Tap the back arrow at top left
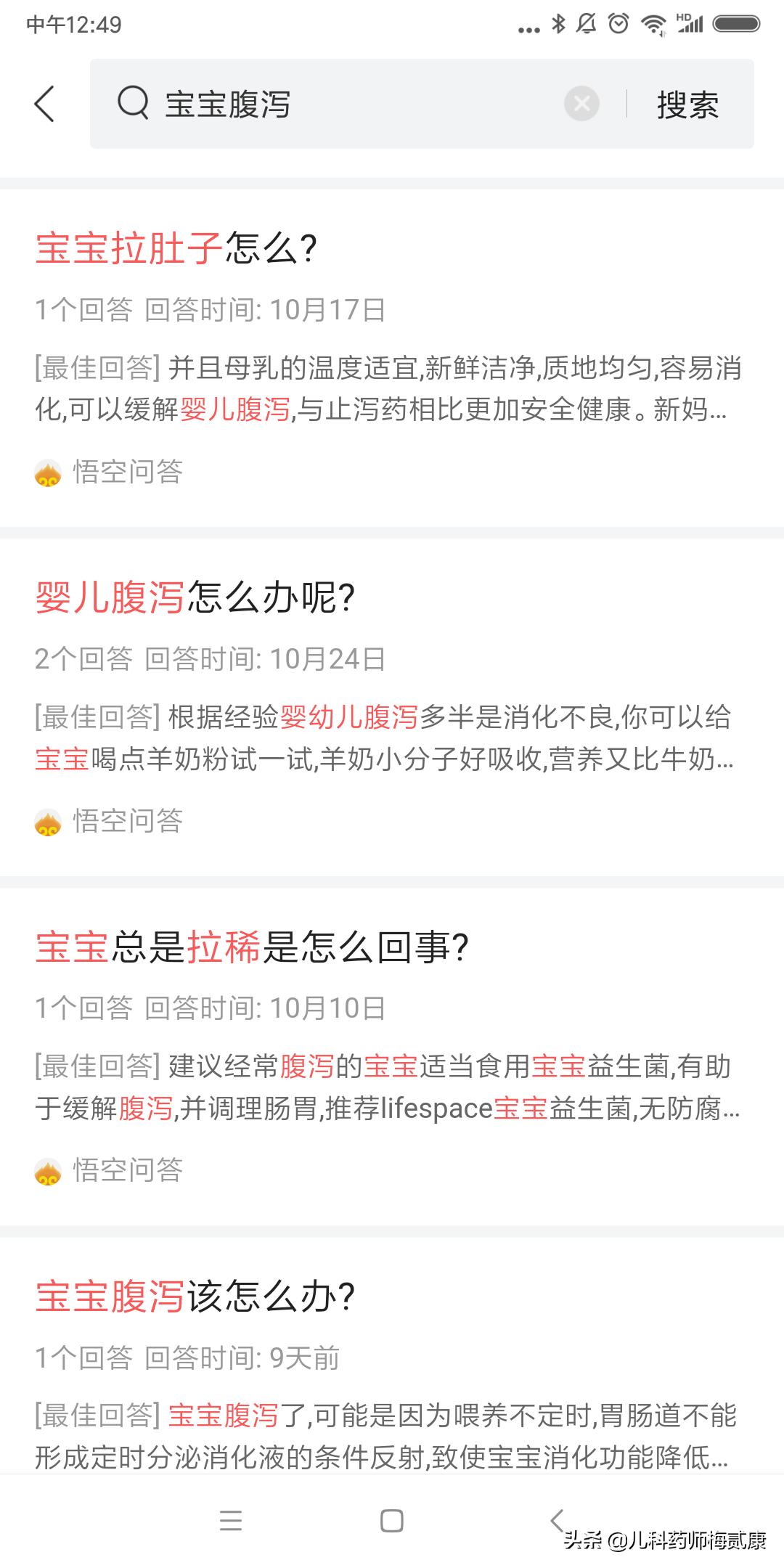The image size is (784, 1568). (44, 104)
